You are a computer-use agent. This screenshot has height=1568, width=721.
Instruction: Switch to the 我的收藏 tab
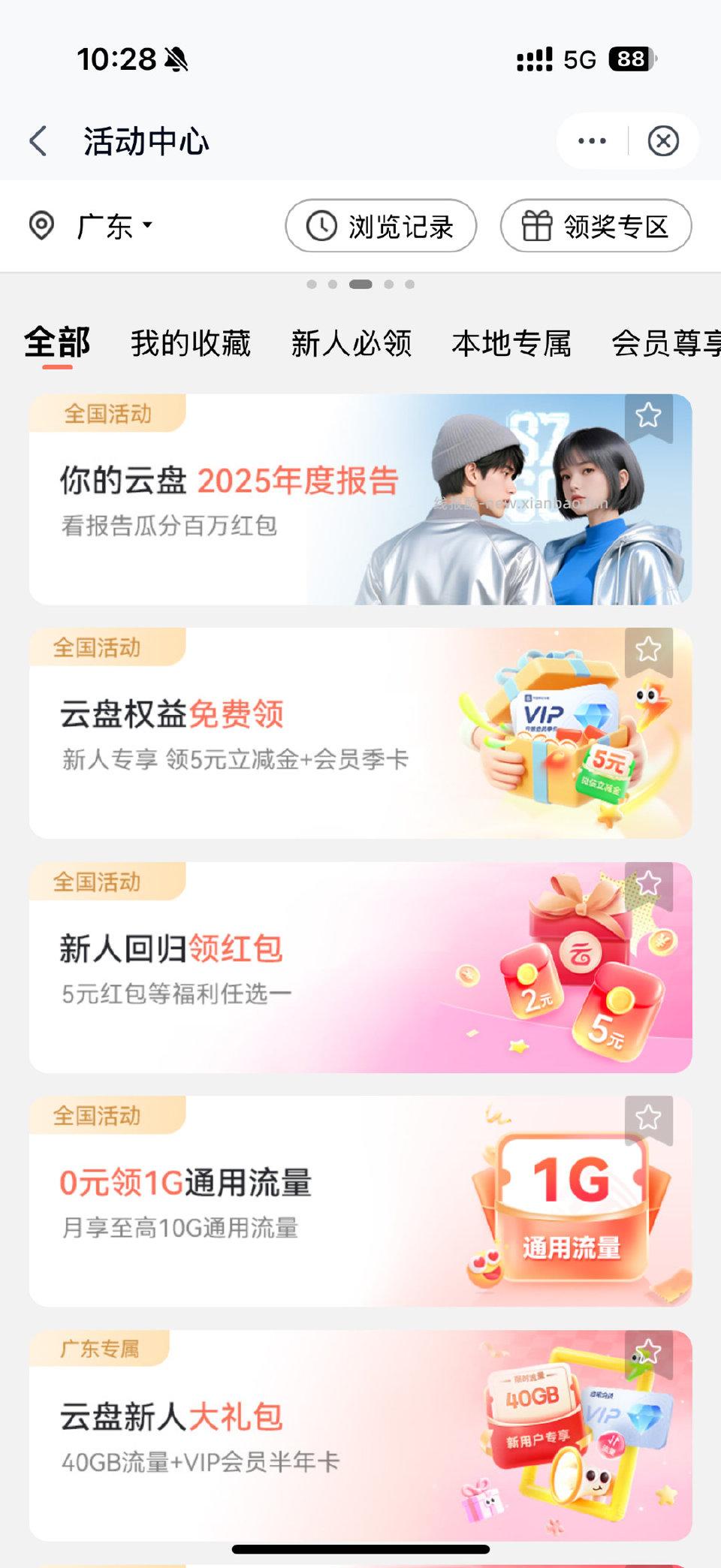tap(191, 342)
